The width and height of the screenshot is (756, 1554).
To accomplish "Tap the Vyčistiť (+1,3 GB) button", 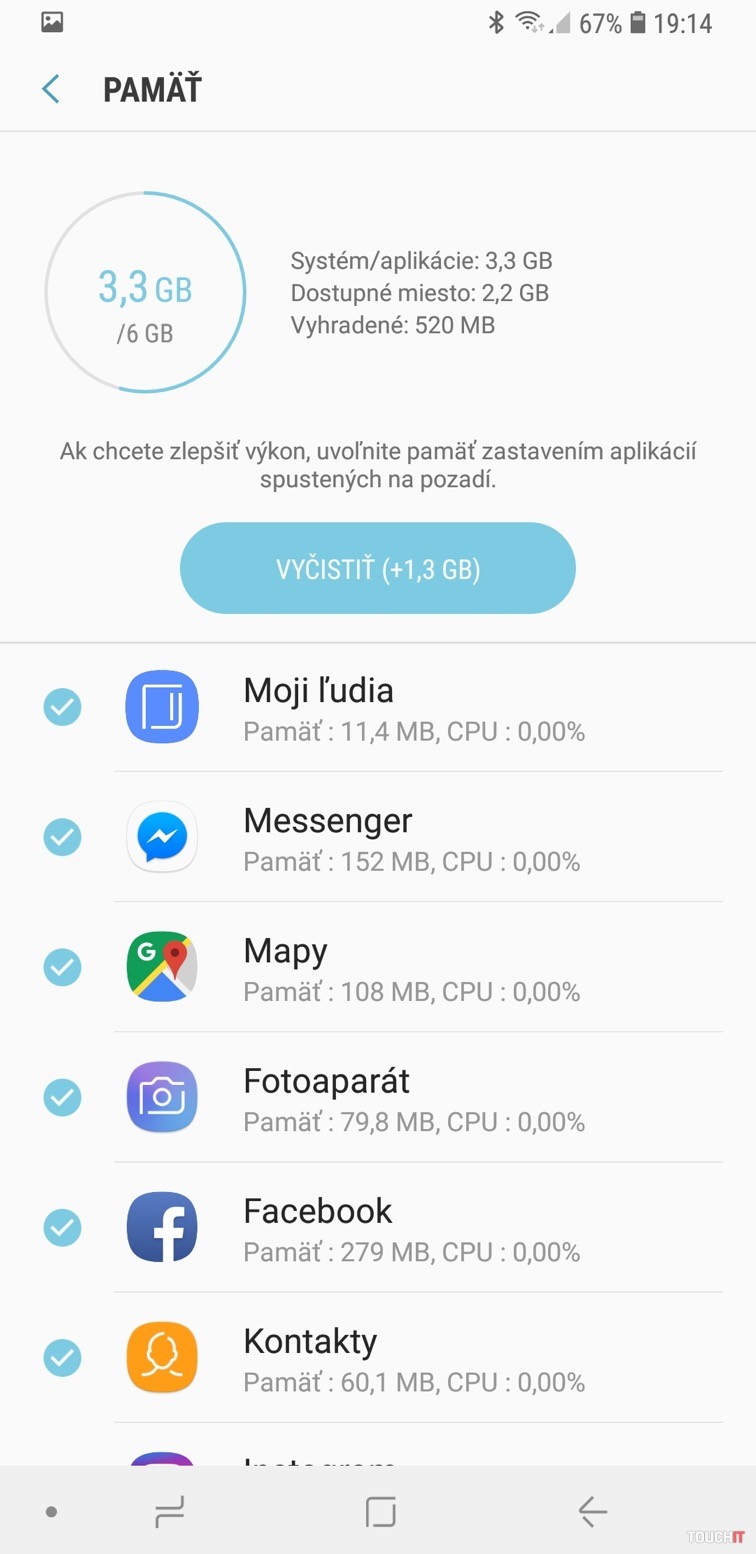I will point(377,568).
